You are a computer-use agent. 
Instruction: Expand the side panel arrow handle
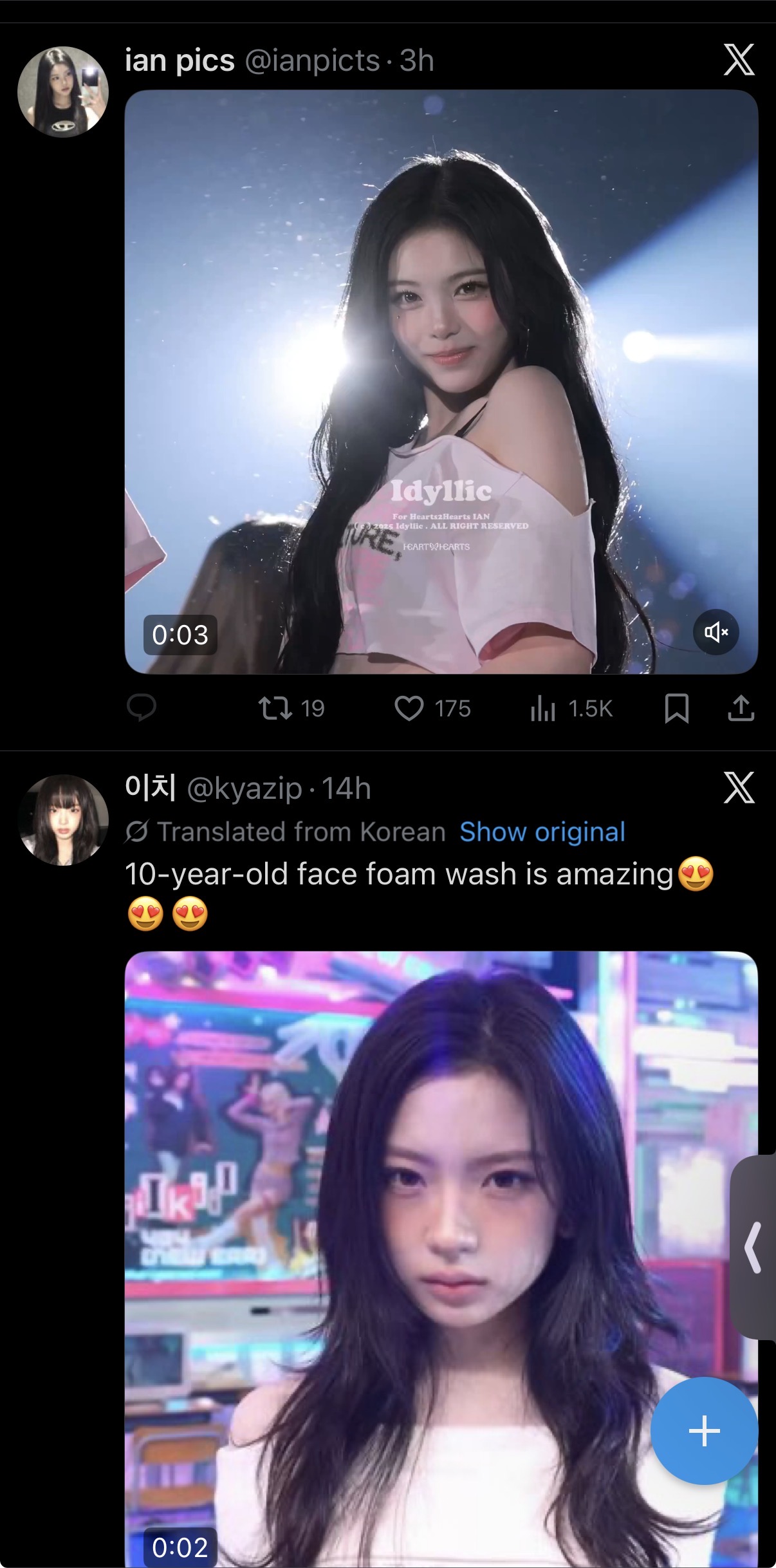pyautogui.click(x=753, y=1247)
